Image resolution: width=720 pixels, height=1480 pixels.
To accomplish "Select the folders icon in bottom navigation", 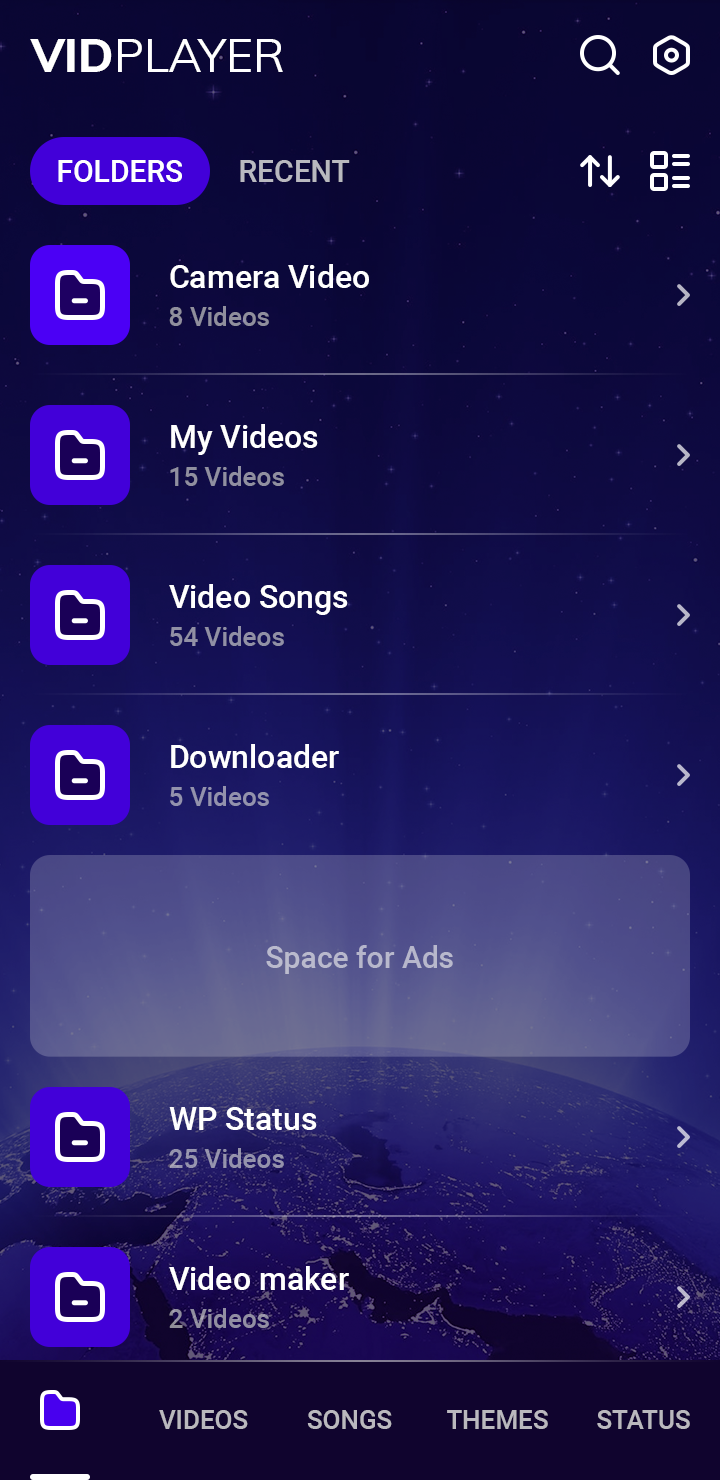I will pyautogui.click(x=59, y=1410).
